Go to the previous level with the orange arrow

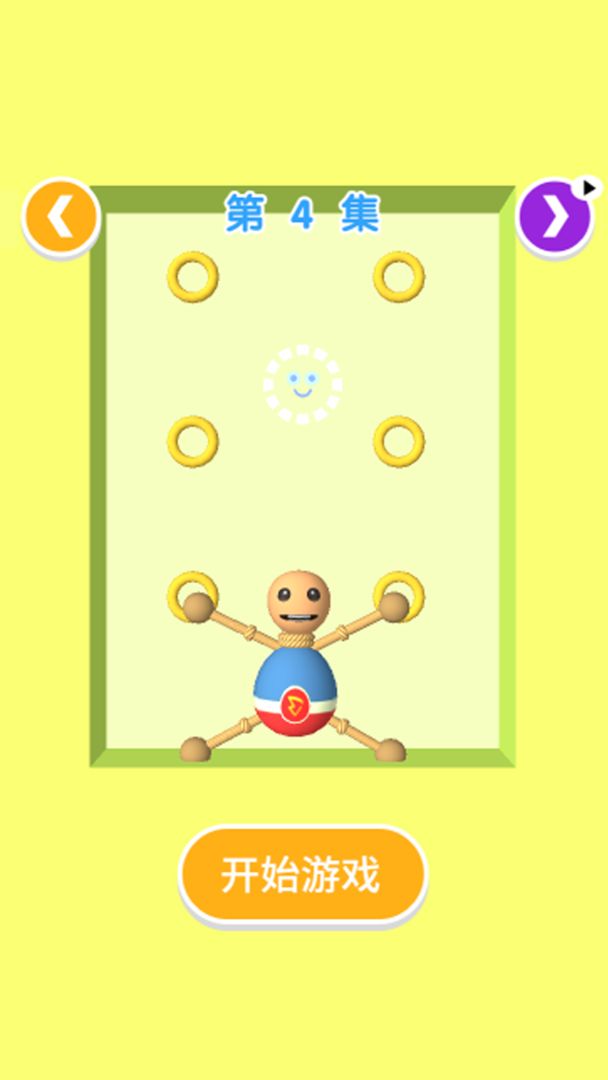[61, 216]
